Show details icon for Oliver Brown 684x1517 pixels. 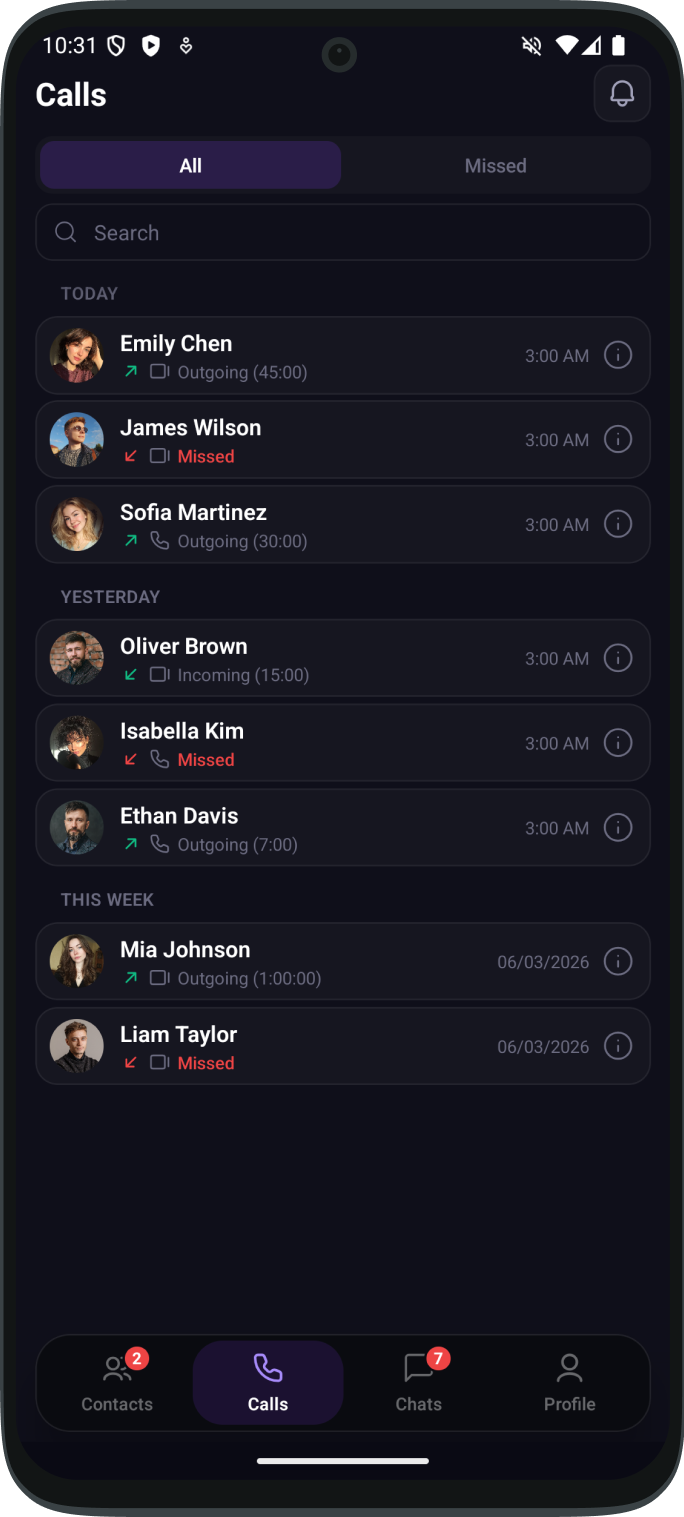pyautogui.click(x=618, y=659)
